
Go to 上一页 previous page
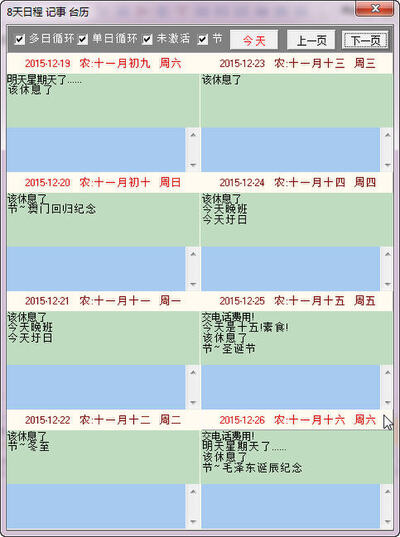[311, 40]
